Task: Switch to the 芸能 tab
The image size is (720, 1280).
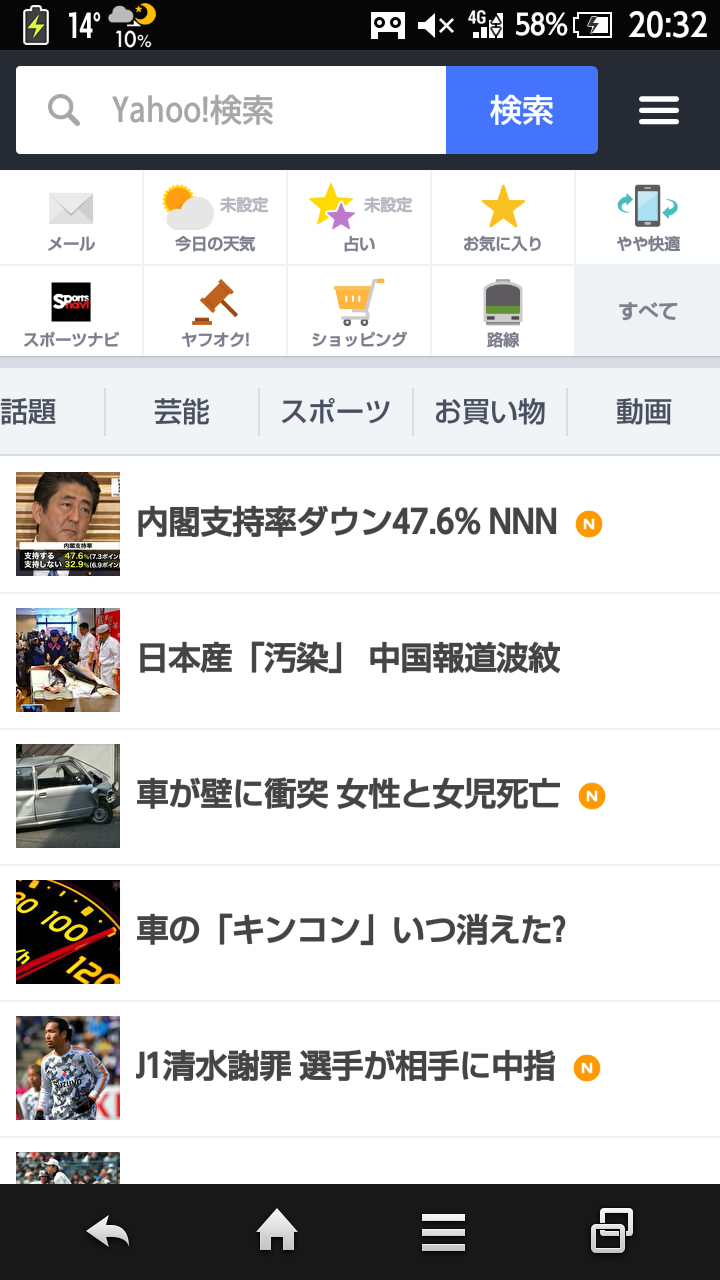Action: click(x=182, y=412)
